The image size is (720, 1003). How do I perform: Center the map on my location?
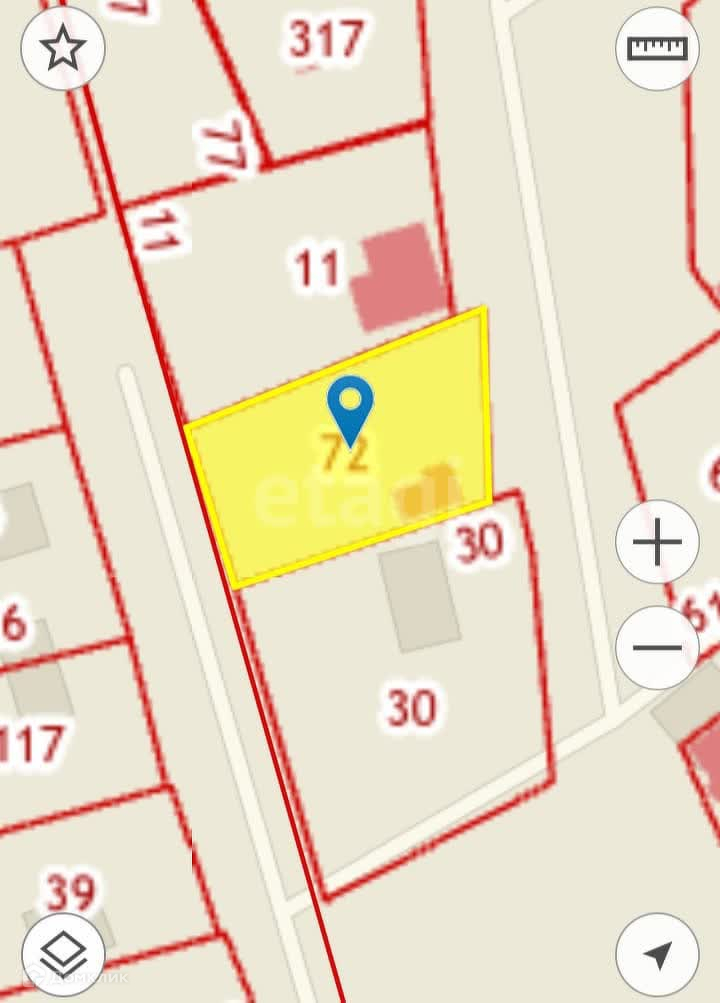[x=657, y=954]
